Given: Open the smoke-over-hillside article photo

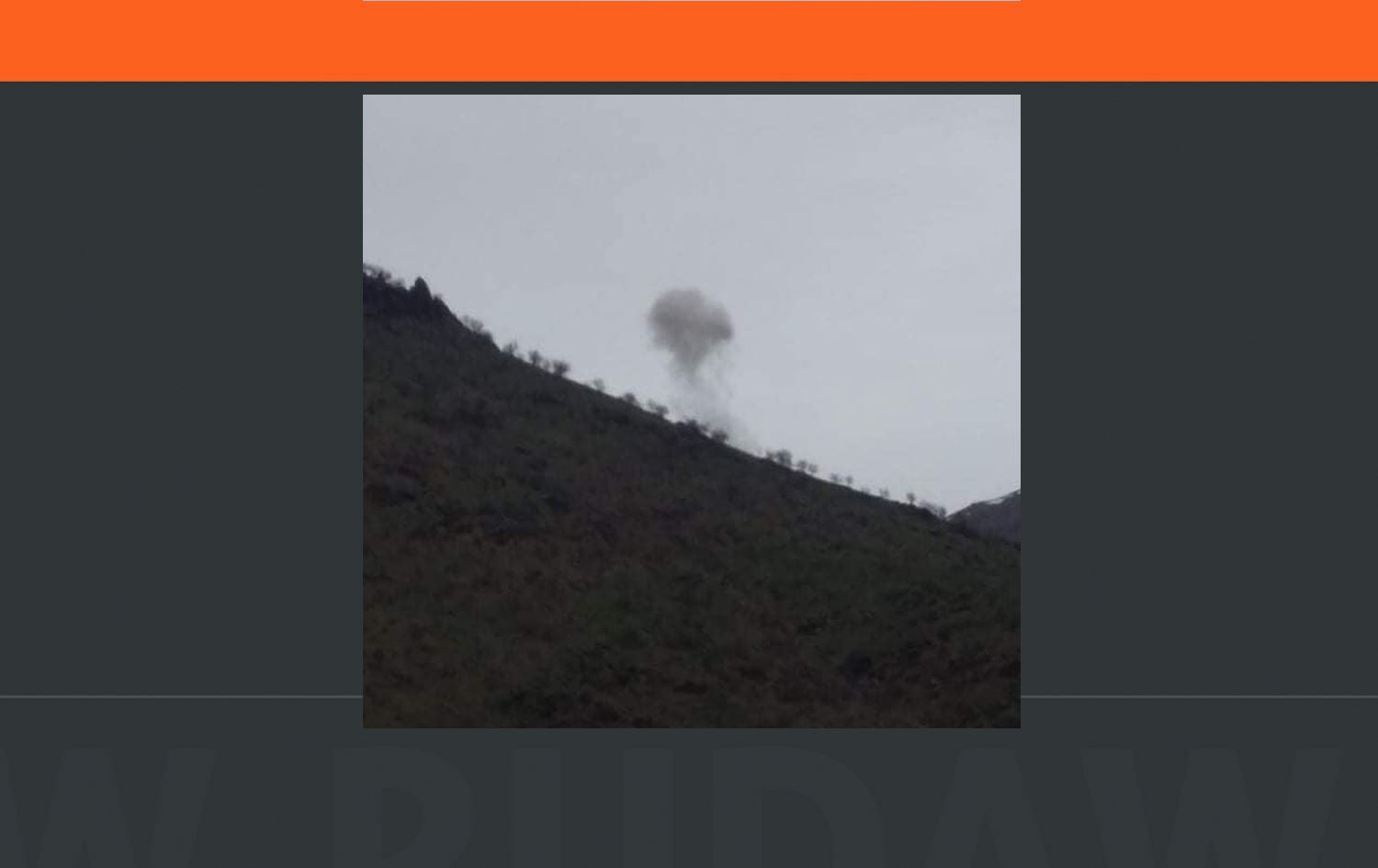Looking at the screenshot, I should (x=691, y=411).
